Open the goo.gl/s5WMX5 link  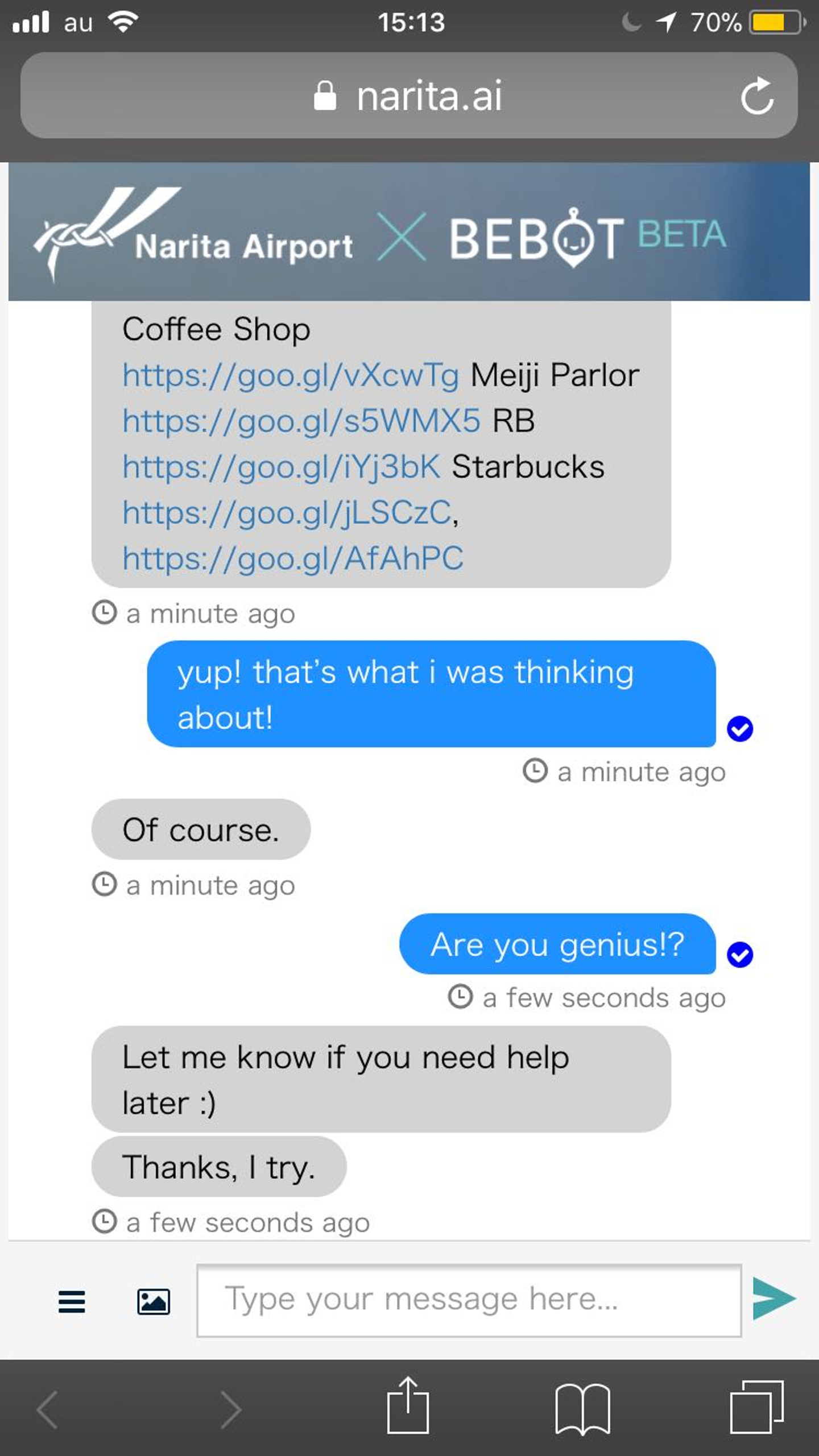(301, 421)
